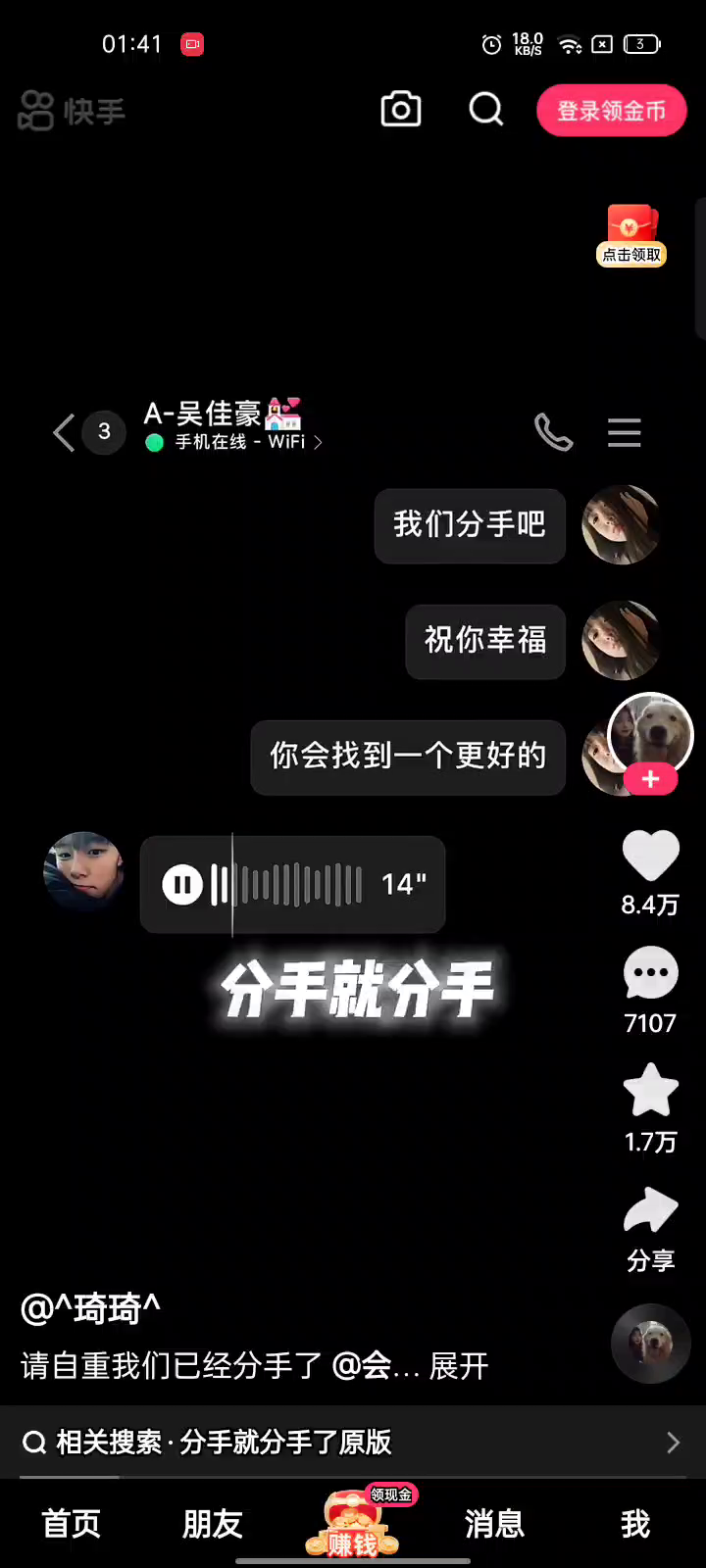Claim the 点击领取 red envelope
The width and height of the screenshot is (706, 1568).
coord(631,235)
